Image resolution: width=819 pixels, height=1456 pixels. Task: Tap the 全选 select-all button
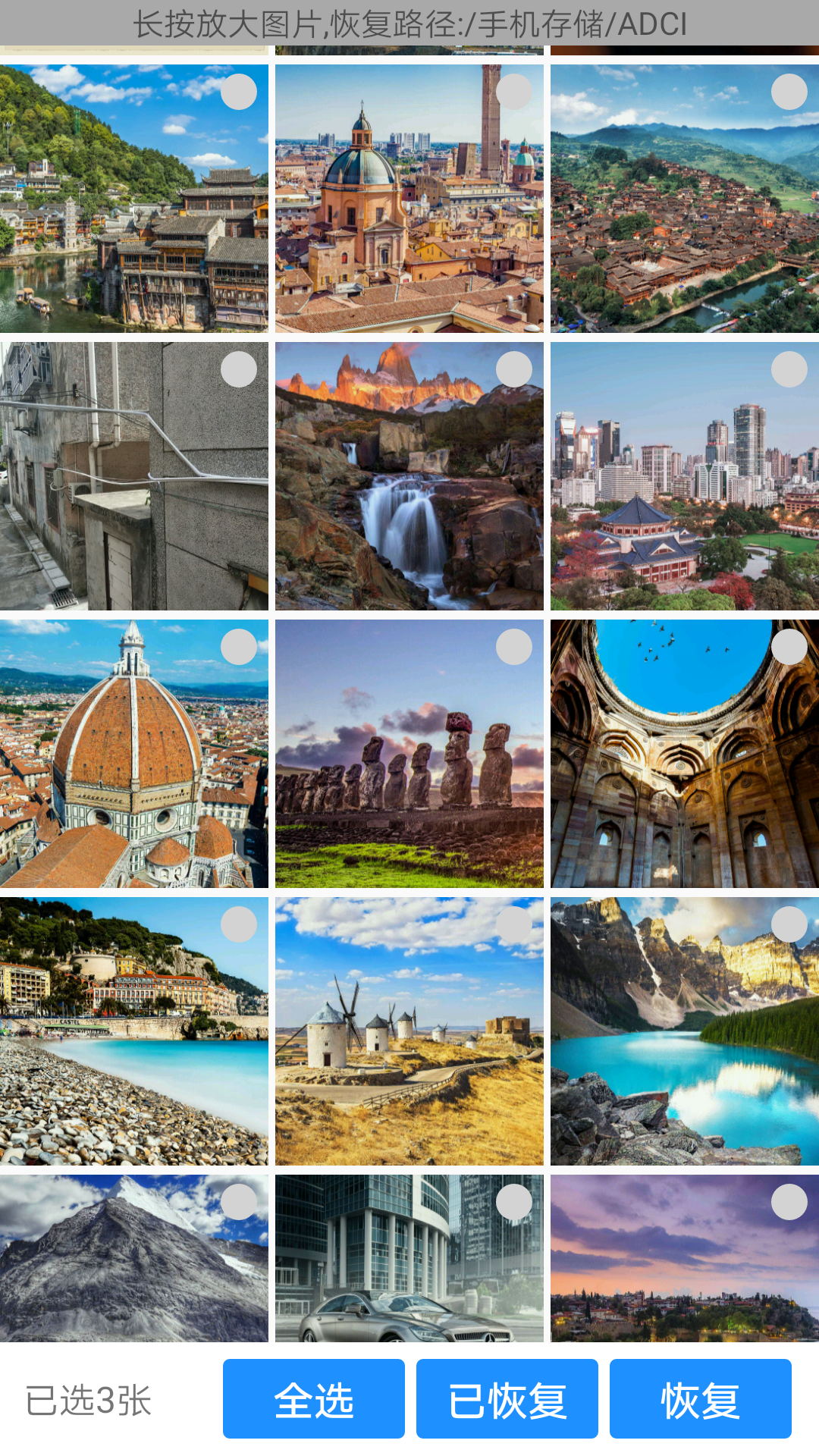pos(313,1399)
